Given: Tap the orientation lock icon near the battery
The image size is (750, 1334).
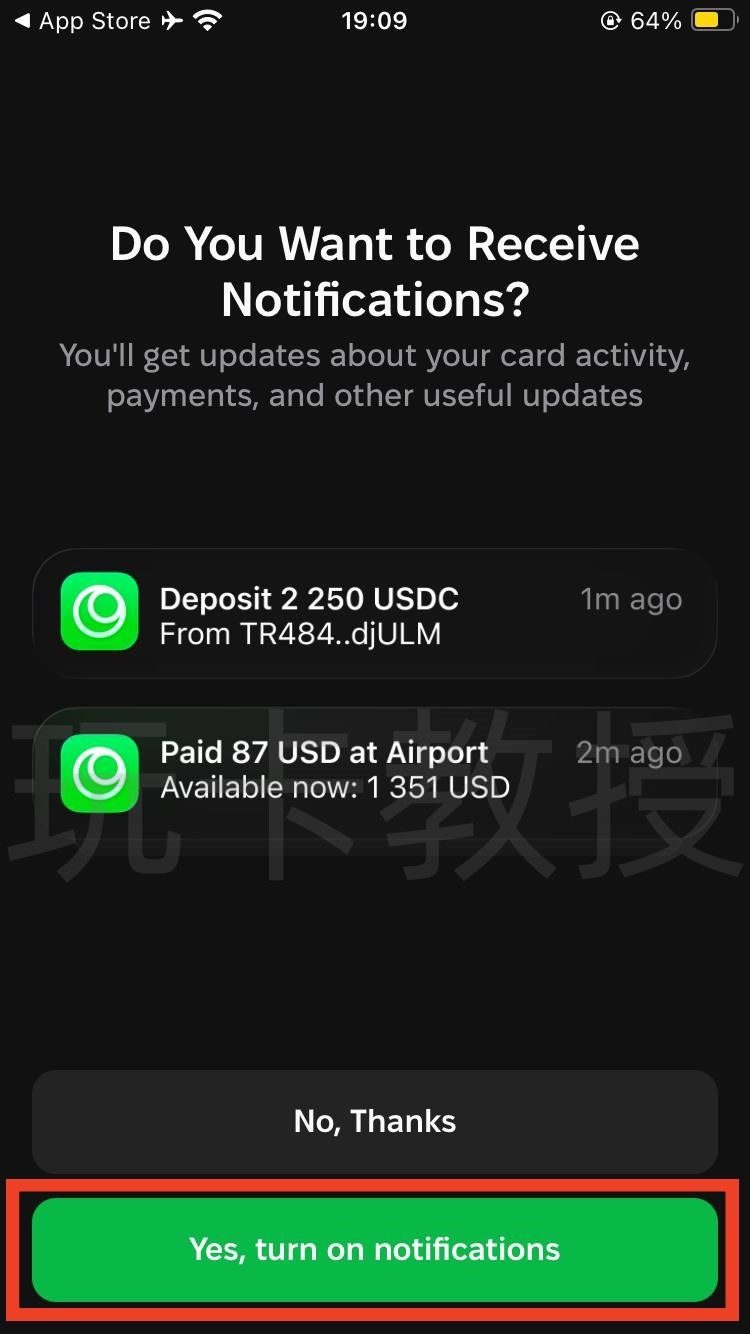Looking at the screenshot, I should coord(609,20).
